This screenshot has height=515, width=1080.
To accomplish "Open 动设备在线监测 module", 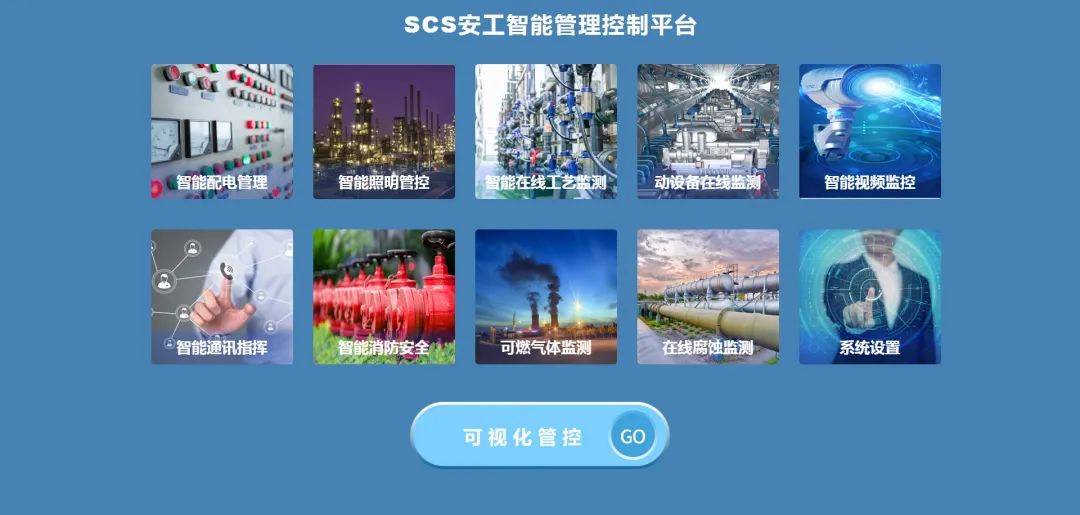I will pos(708,132).
